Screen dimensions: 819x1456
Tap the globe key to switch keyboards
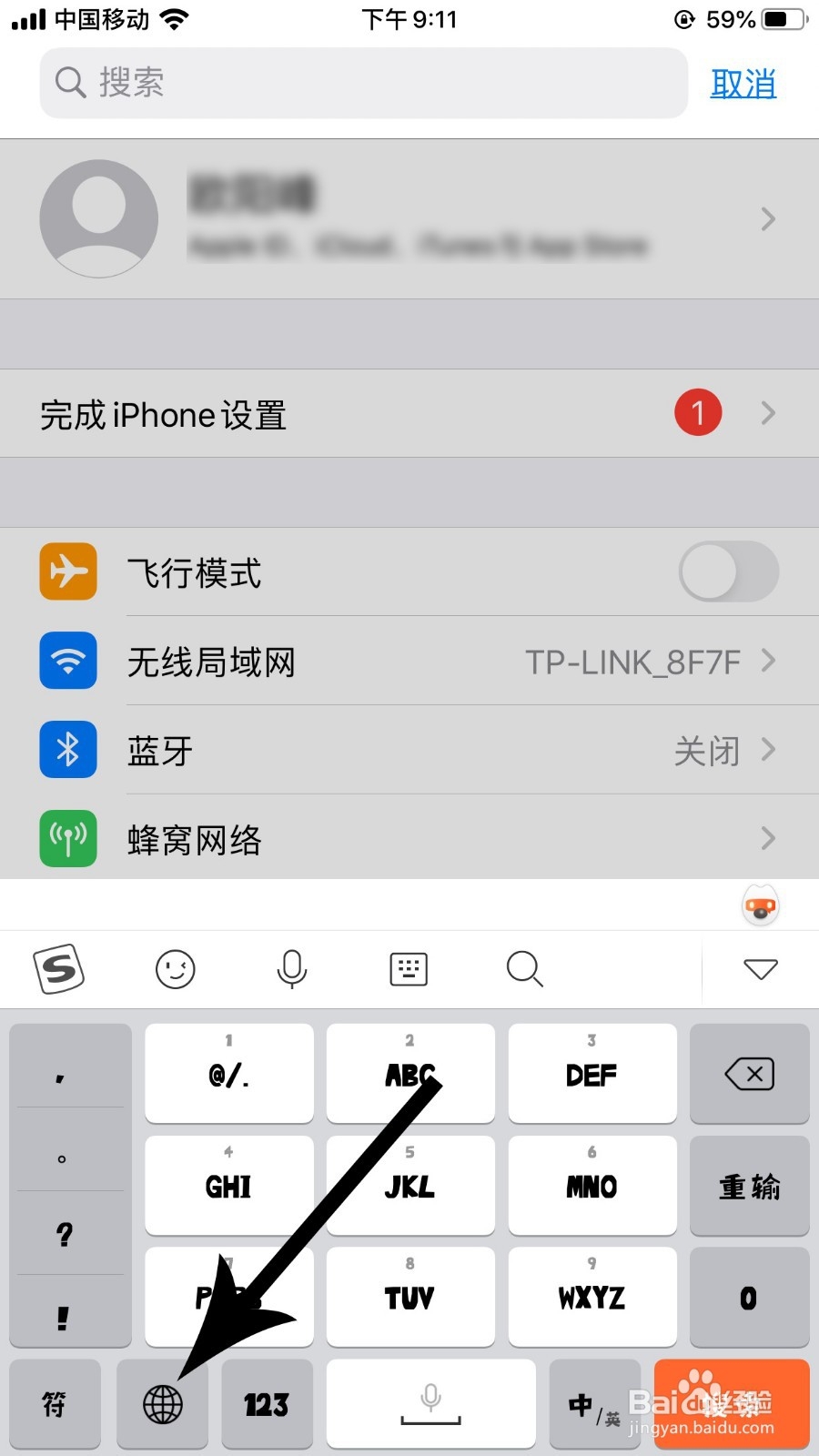[162, 1404]
